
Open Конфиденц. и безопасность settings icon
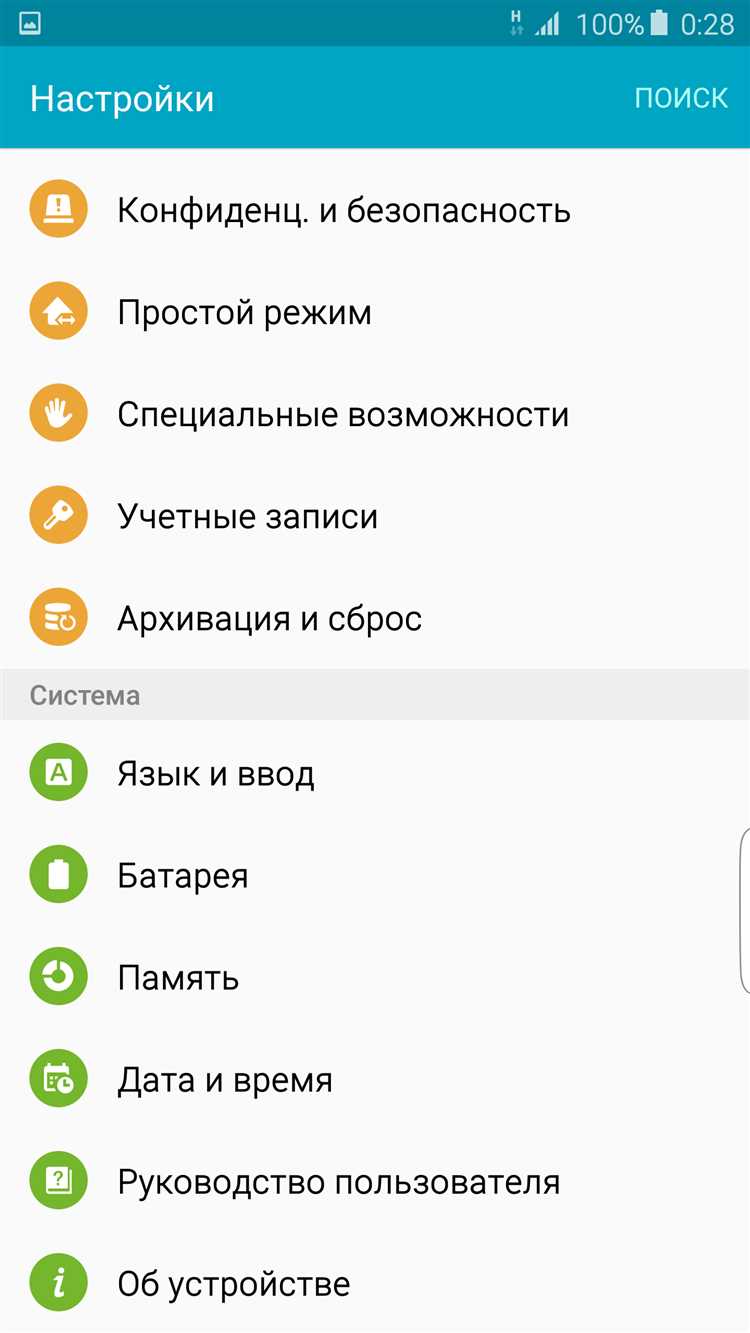(58, 209)
